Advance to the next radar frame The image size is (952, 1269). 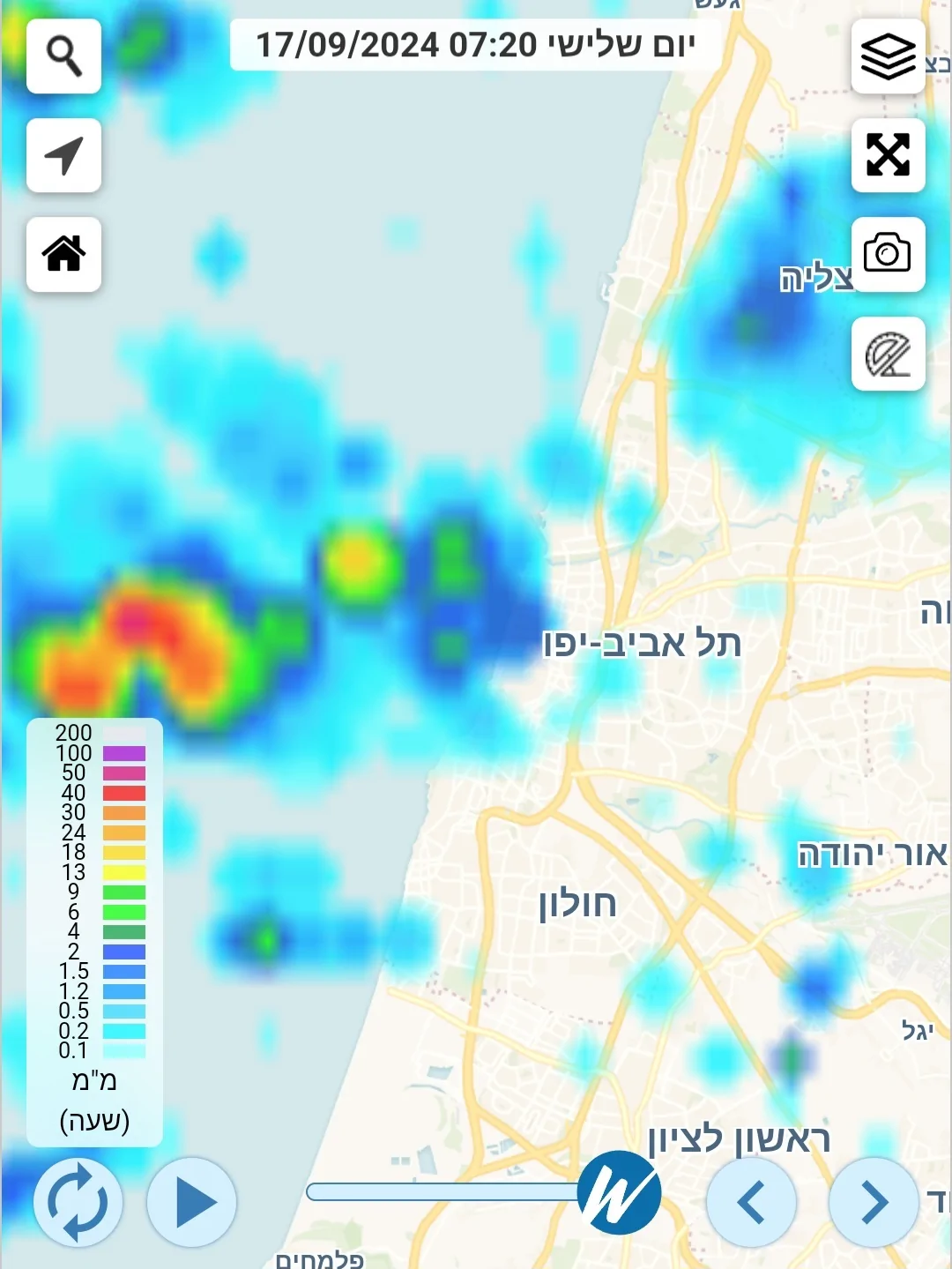[874, 1202]
